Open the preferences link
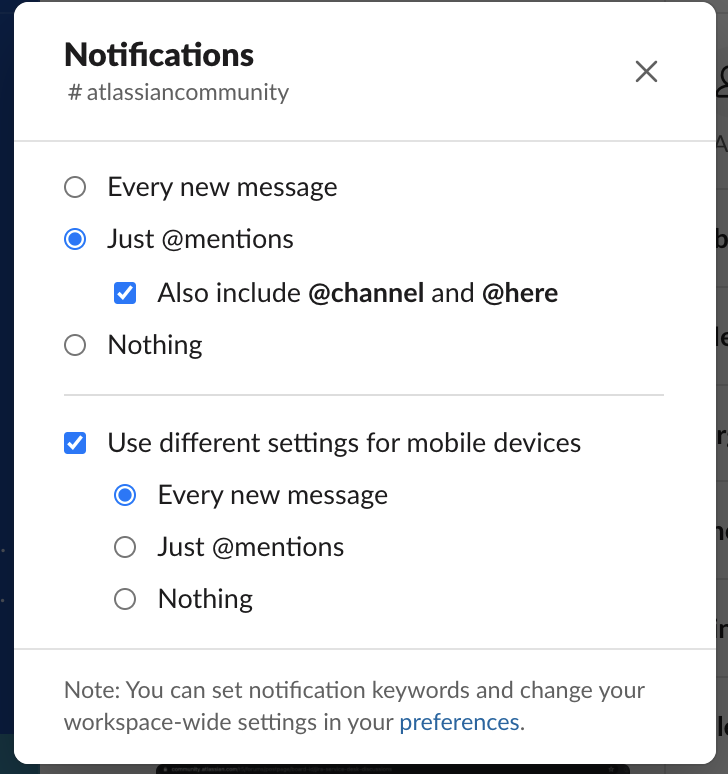This screenshot has height=774, width=728. pyautogui.click(x=460, y=722)
